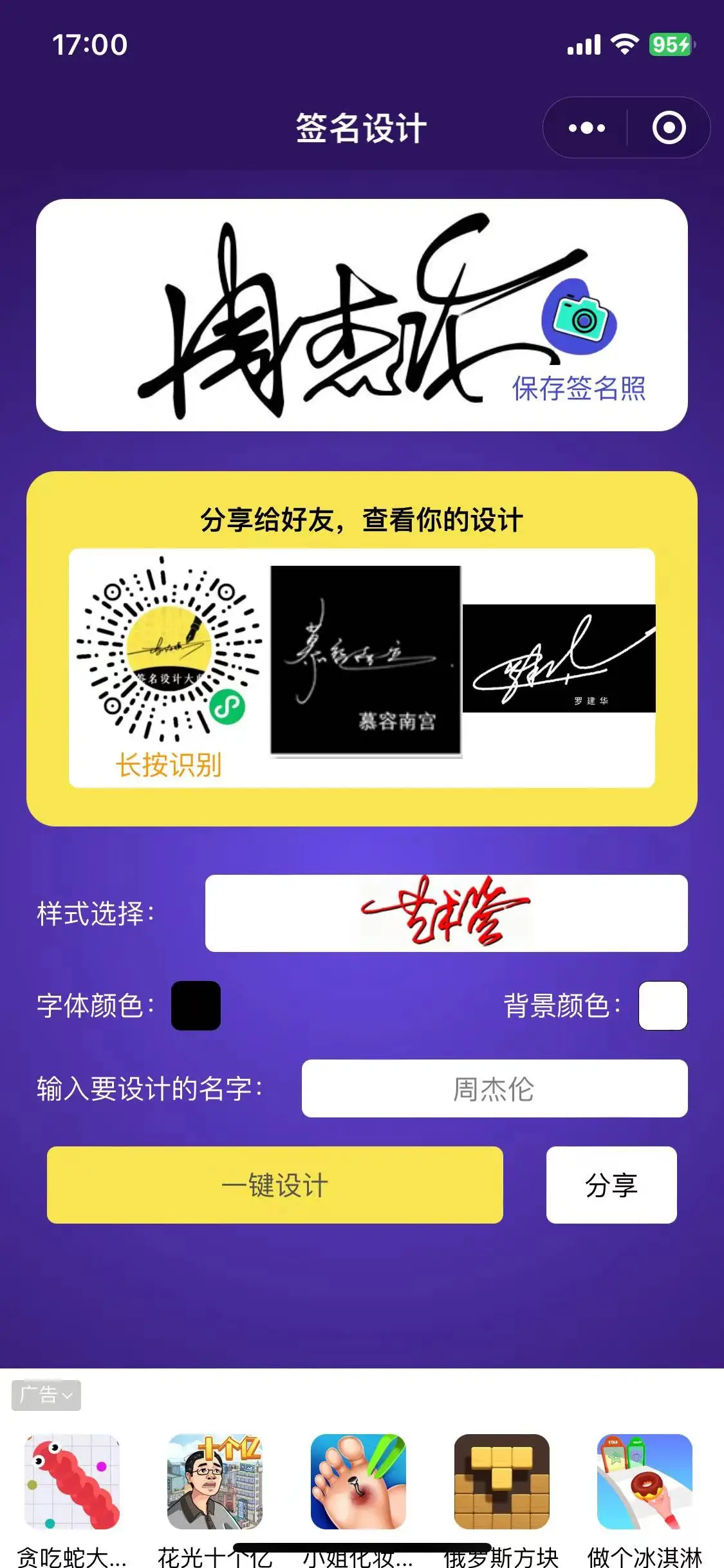The width and height of the screenshot is (724, 1568).
Task: Focus the name input field
Action: pos(494,1088)
